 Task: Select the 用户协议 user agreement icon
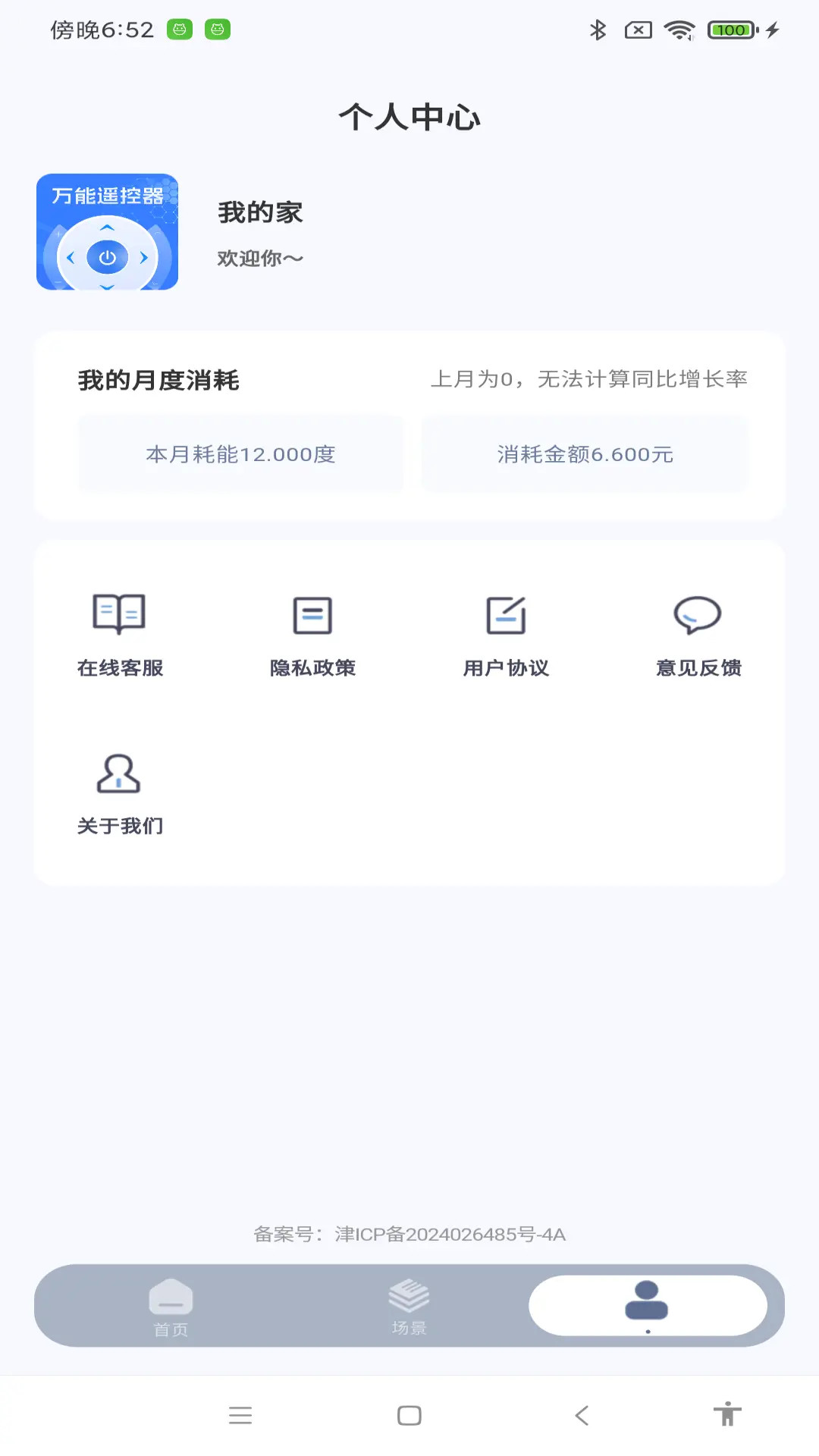[506, 616]
